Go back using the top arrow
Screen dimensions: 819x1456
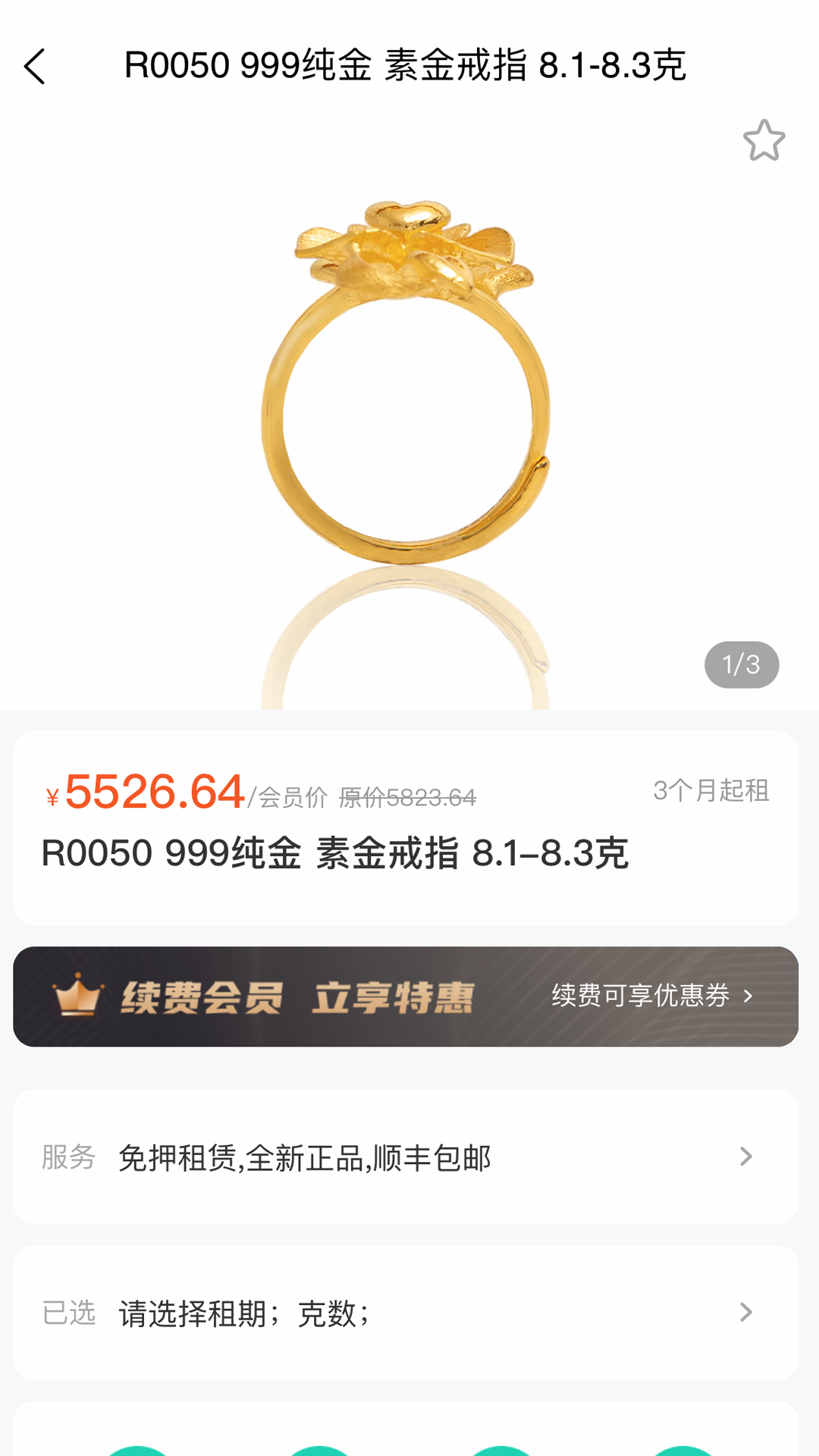(x=35, y=67)
